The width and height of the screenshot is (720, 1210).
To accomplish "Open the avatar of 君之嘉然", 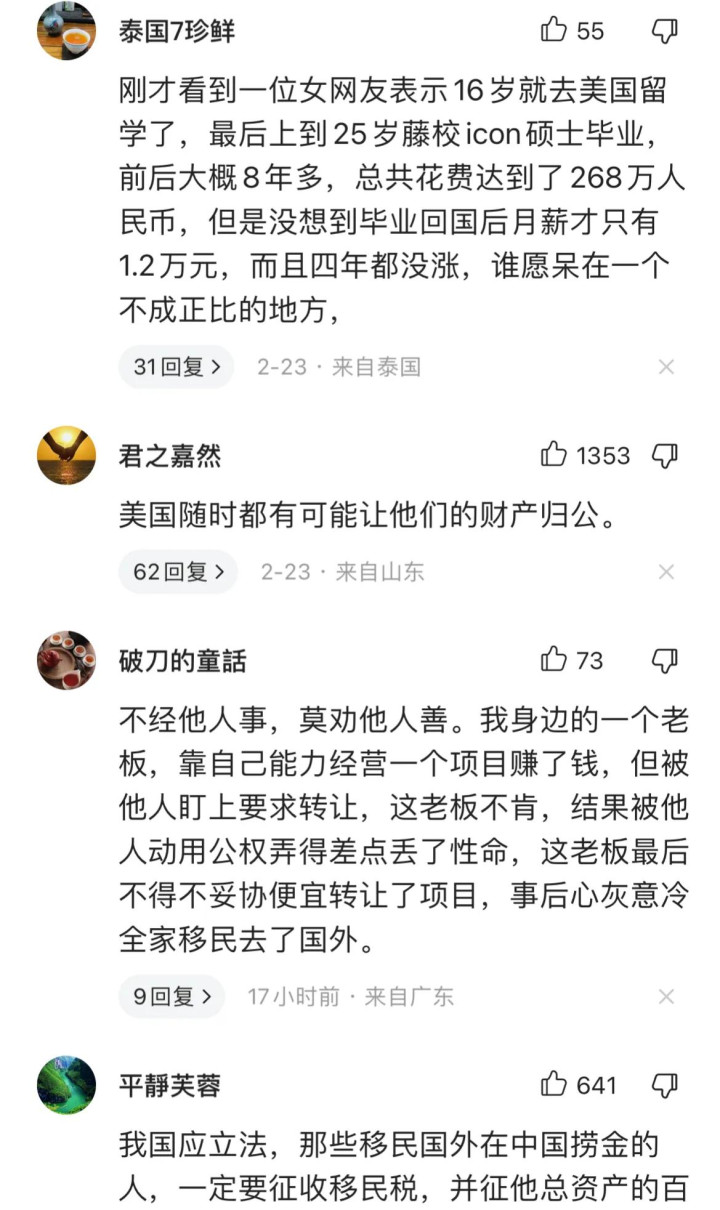I will 67,456.
